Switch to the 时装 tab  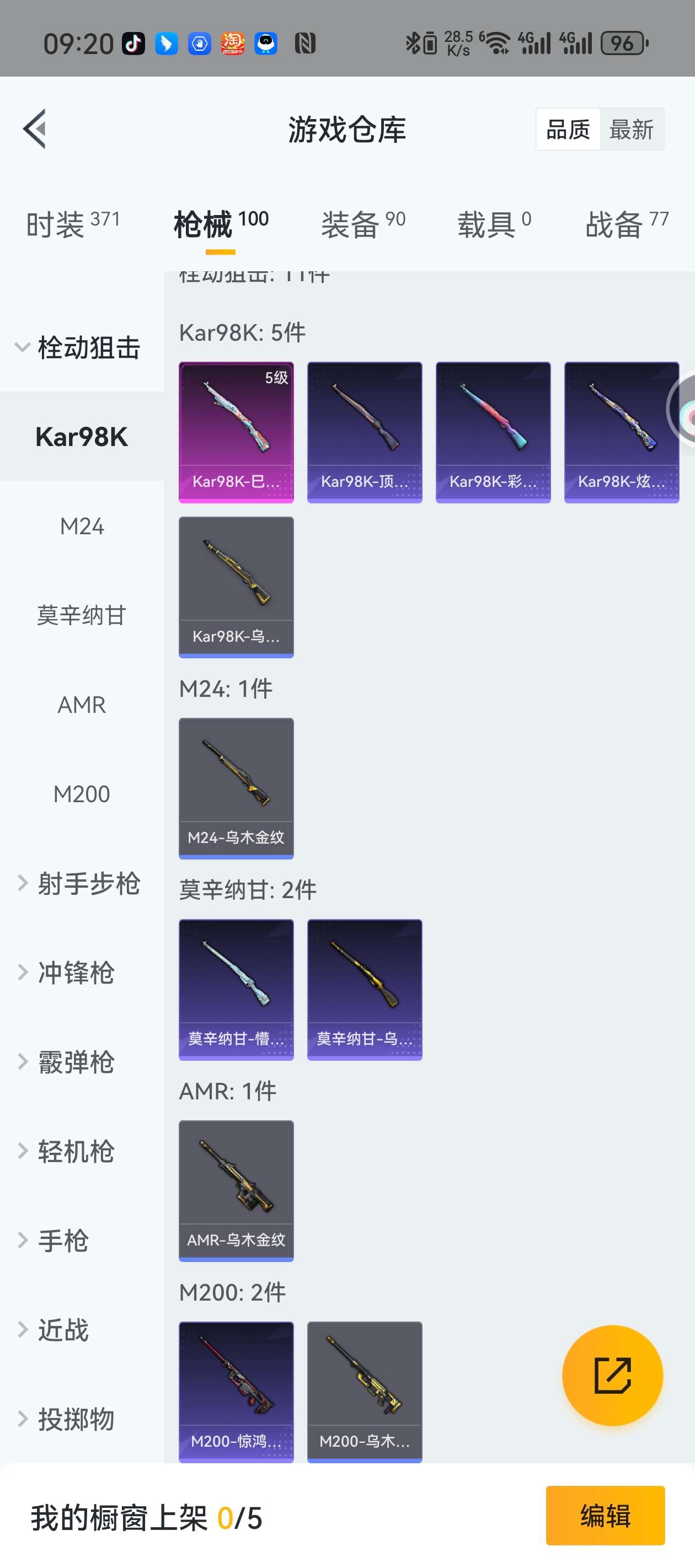(72, 223)
